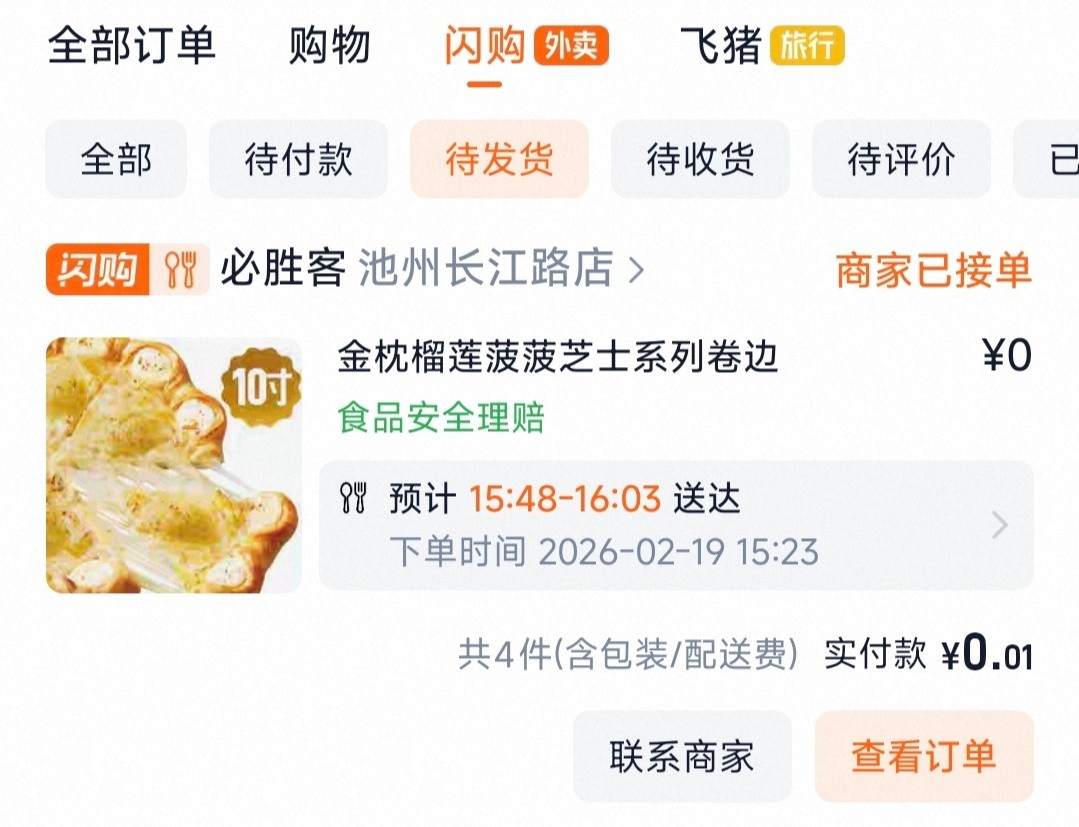The width and height of the screenshot is (1079, 827).
Task: Show 待评价 orders
Action: tap(901, 160)
